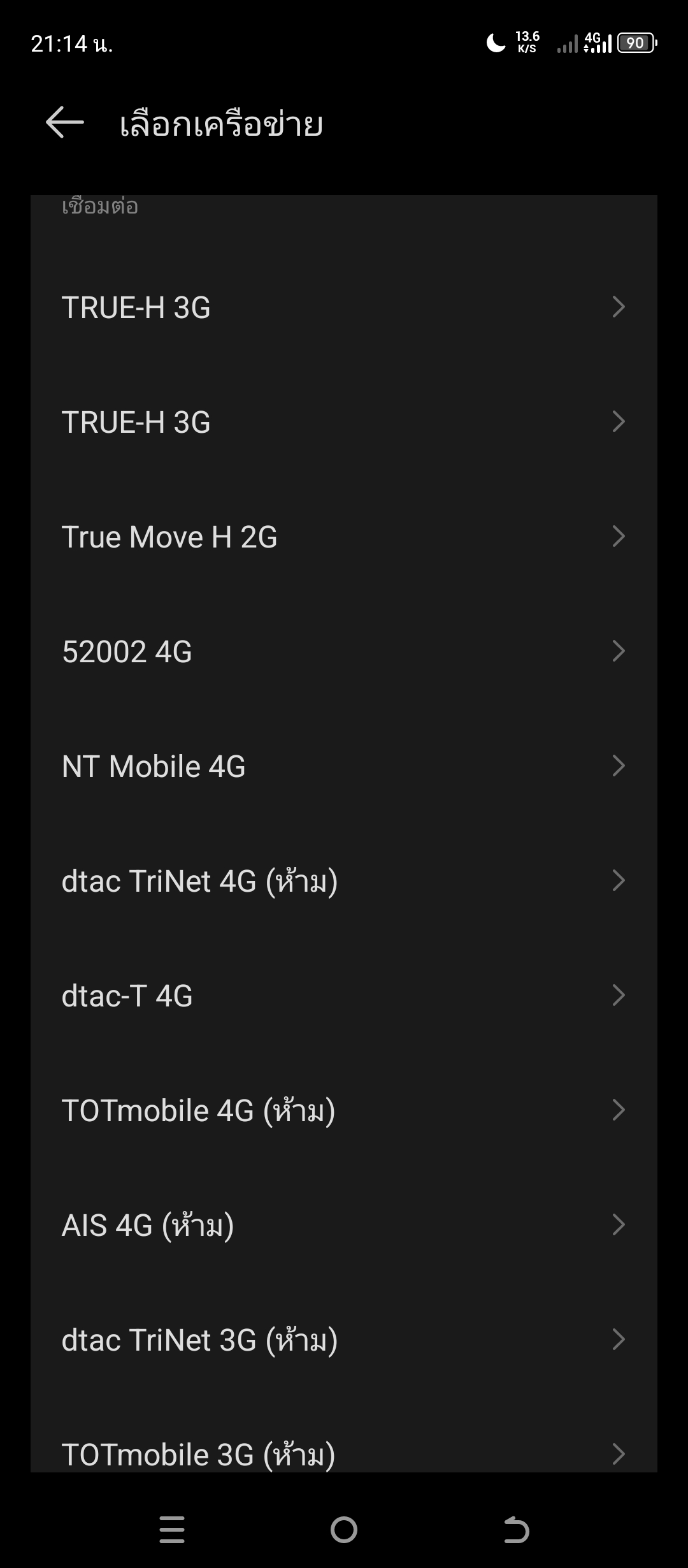Connect to dtac-T 4G
The height and width of the screenshot is (1568, 688).
click(344, 996)
